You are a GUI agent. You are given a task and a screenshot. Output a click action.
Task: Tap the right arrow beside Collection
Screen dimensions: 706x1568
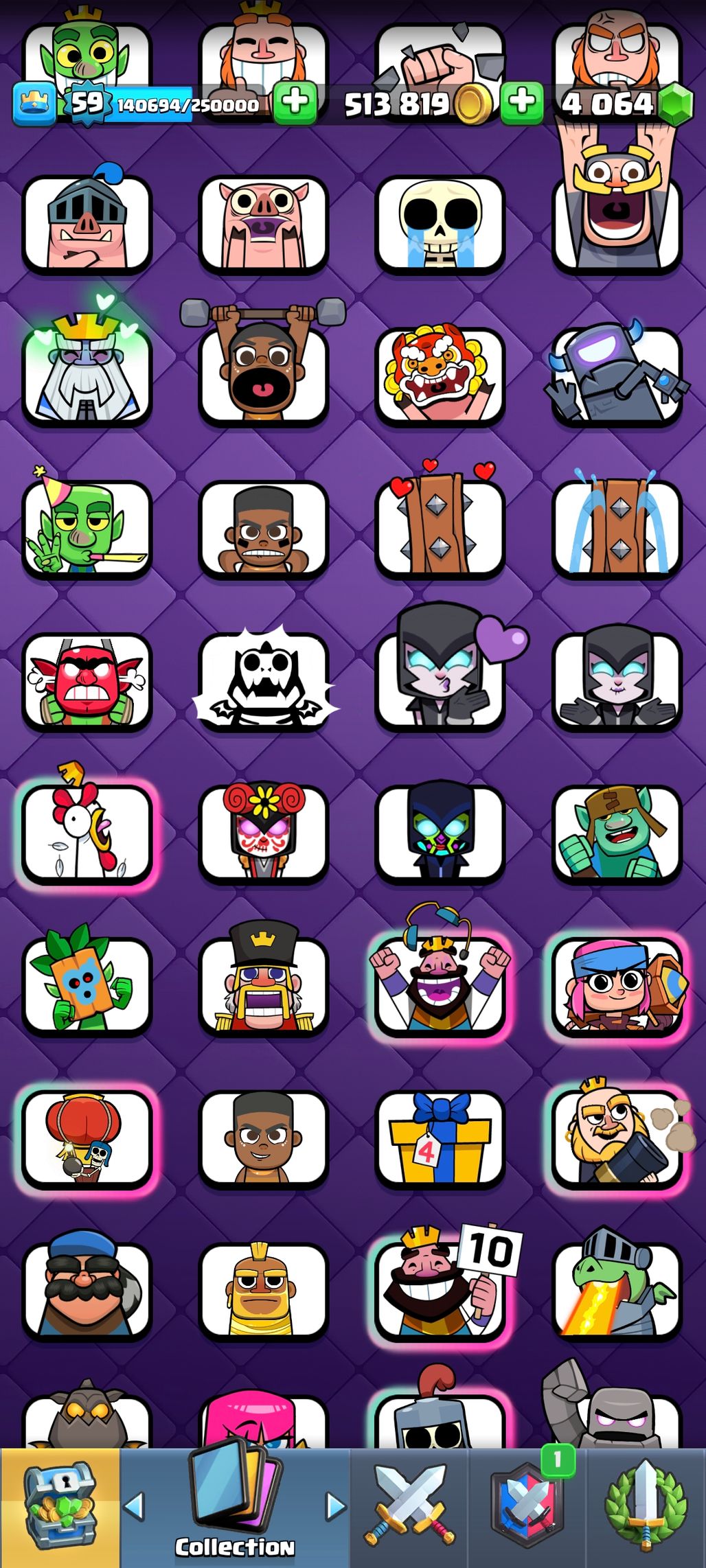[336, 1506]
